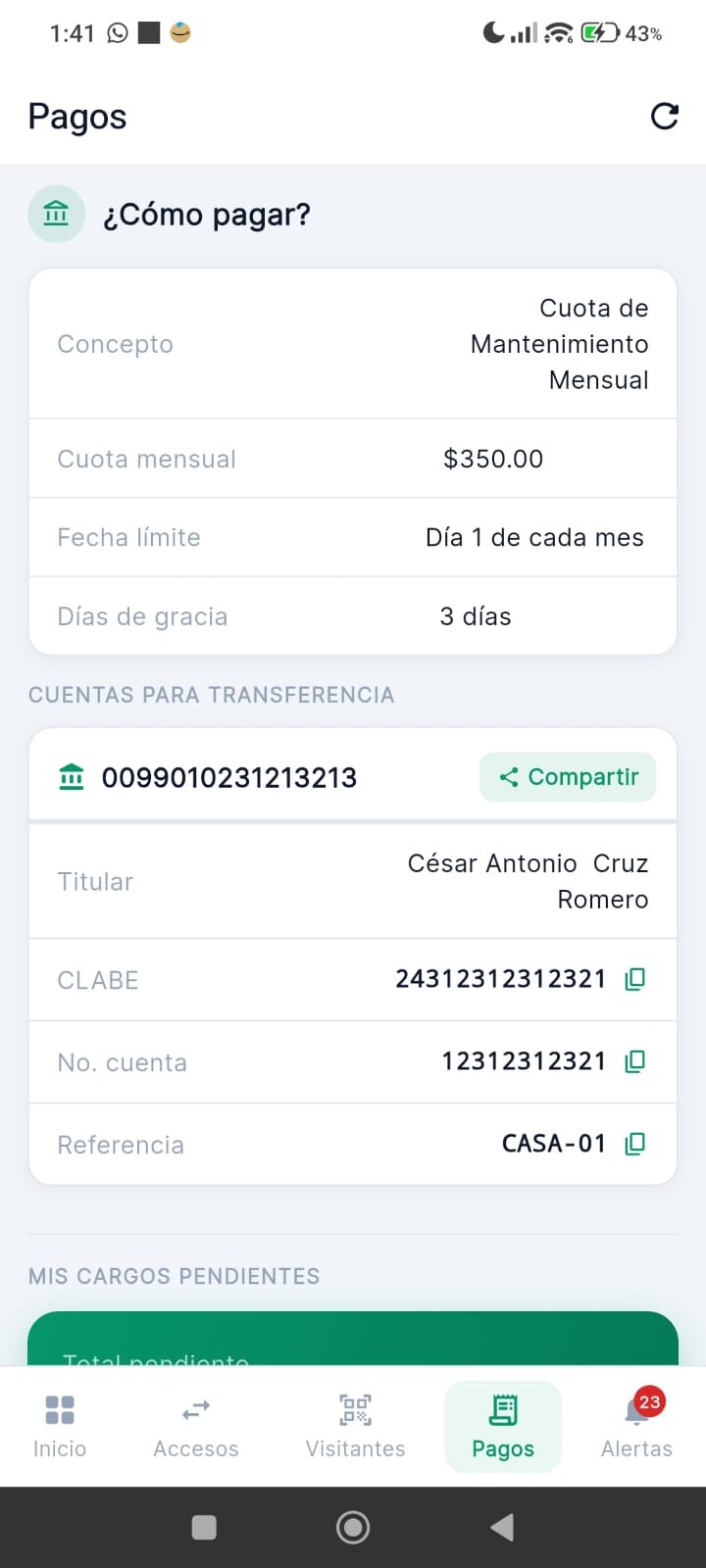The width and height of the screenshot is (706, 1568).
Task: Switch to the Alertas tab
Action: [x=636, y=1427]
